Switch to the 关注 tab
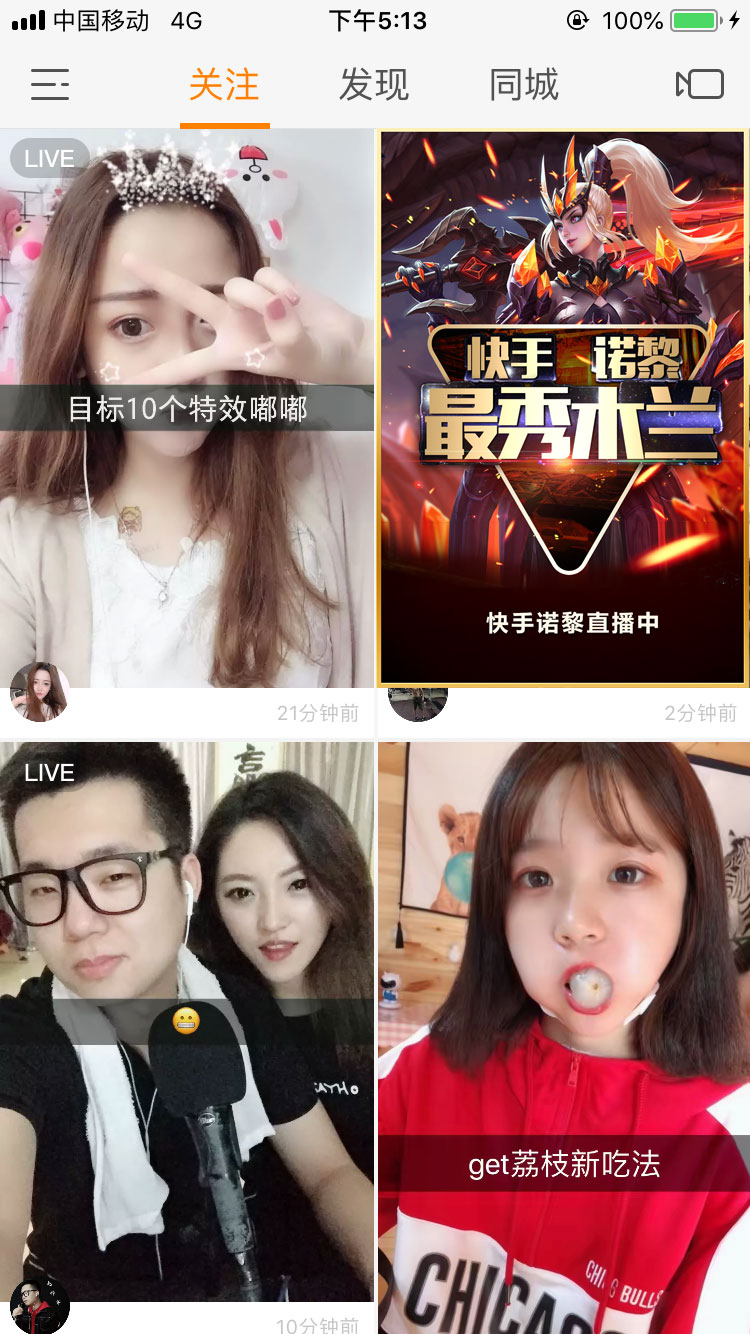The image size is (750, 1334). [224, 85]
